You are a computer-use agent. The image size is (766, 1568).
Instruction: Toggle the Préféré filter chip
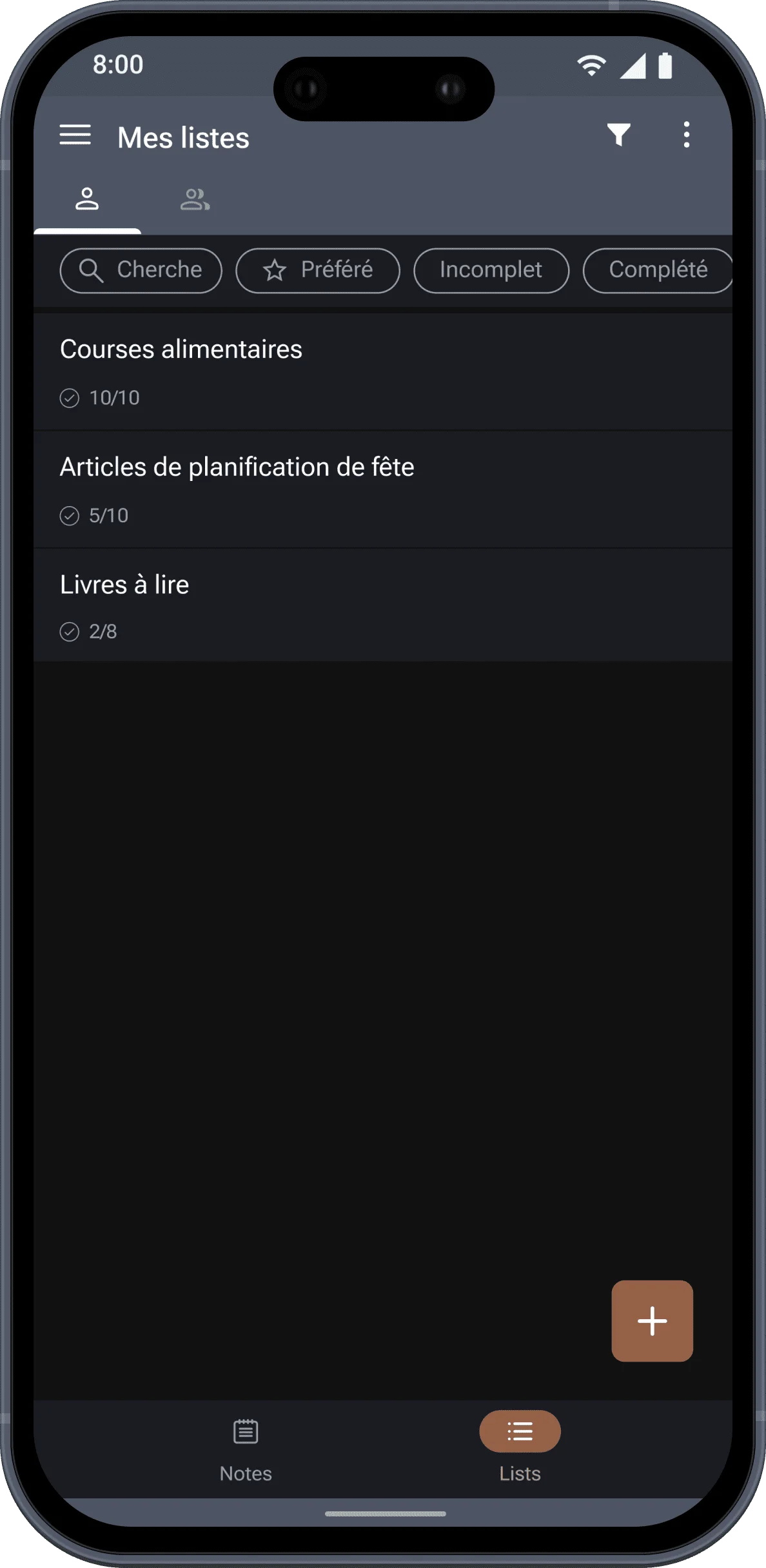tap(317, 271)
